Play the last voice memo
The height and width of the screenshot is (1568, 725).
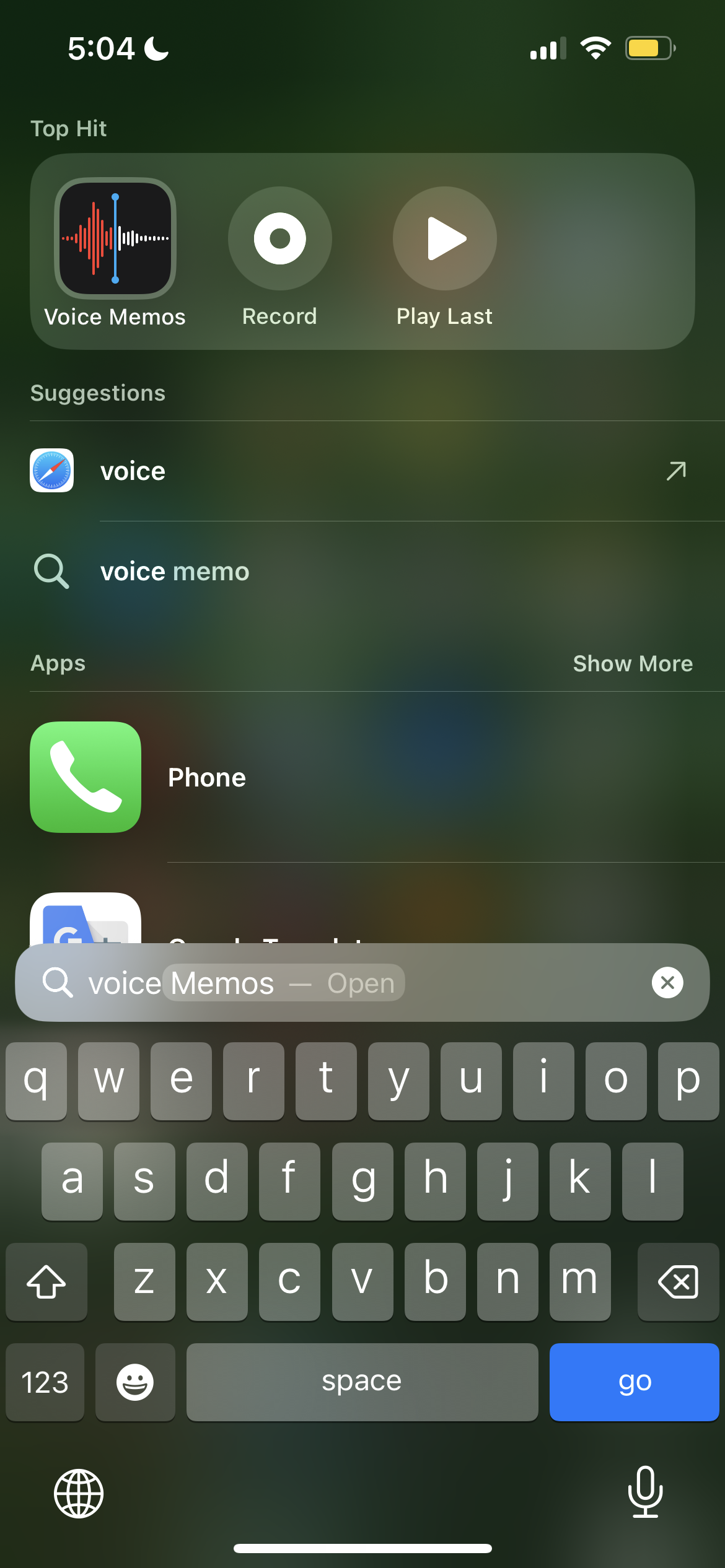point(444,239)
